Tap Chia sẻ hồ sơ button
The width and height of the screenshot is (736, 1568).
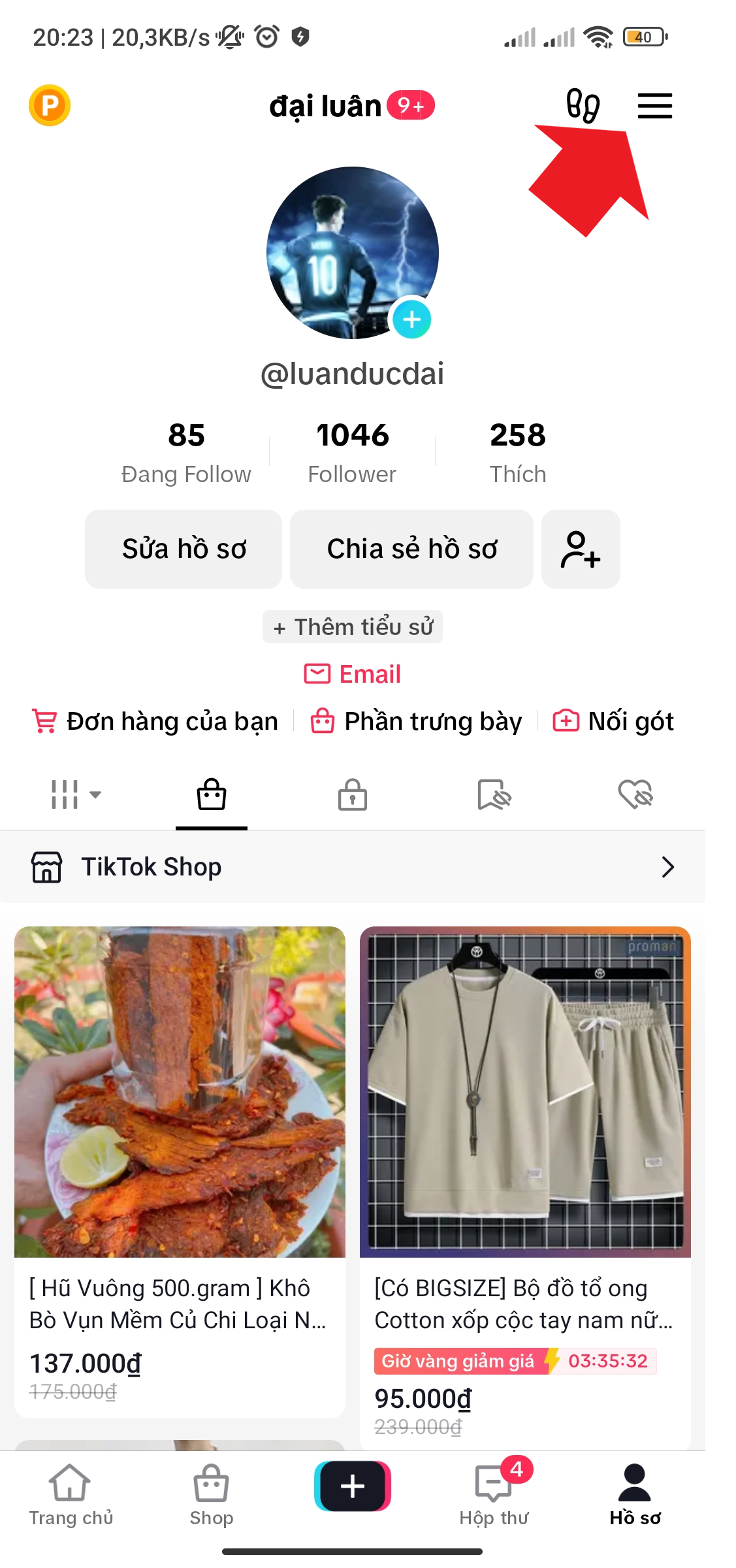click(x=411, y=549)
